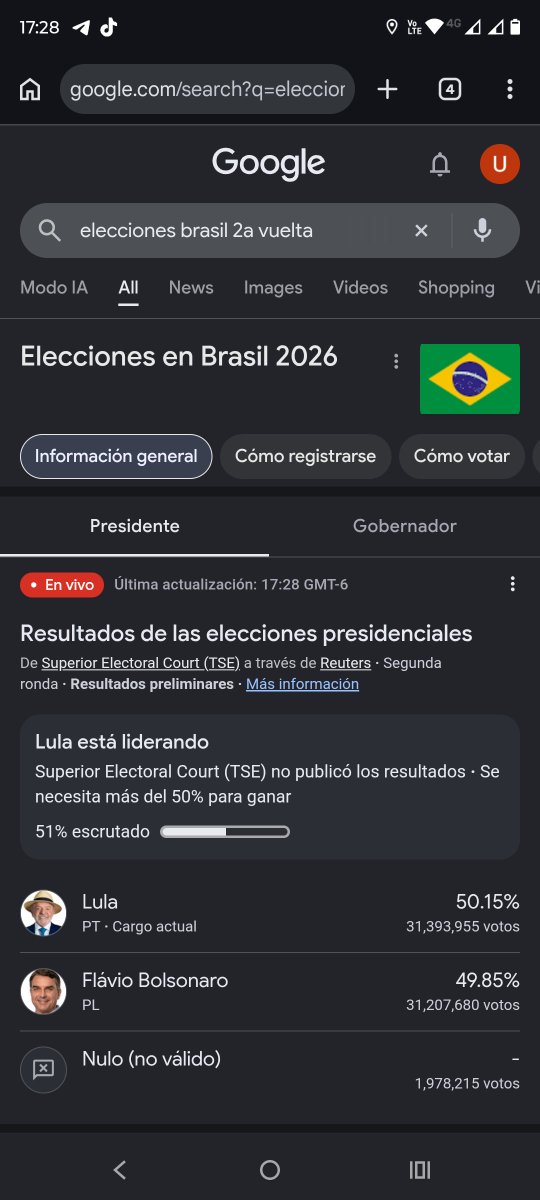Open the Google notifications bell
This screenshot has height=1200, width=540.
(440, 165)
